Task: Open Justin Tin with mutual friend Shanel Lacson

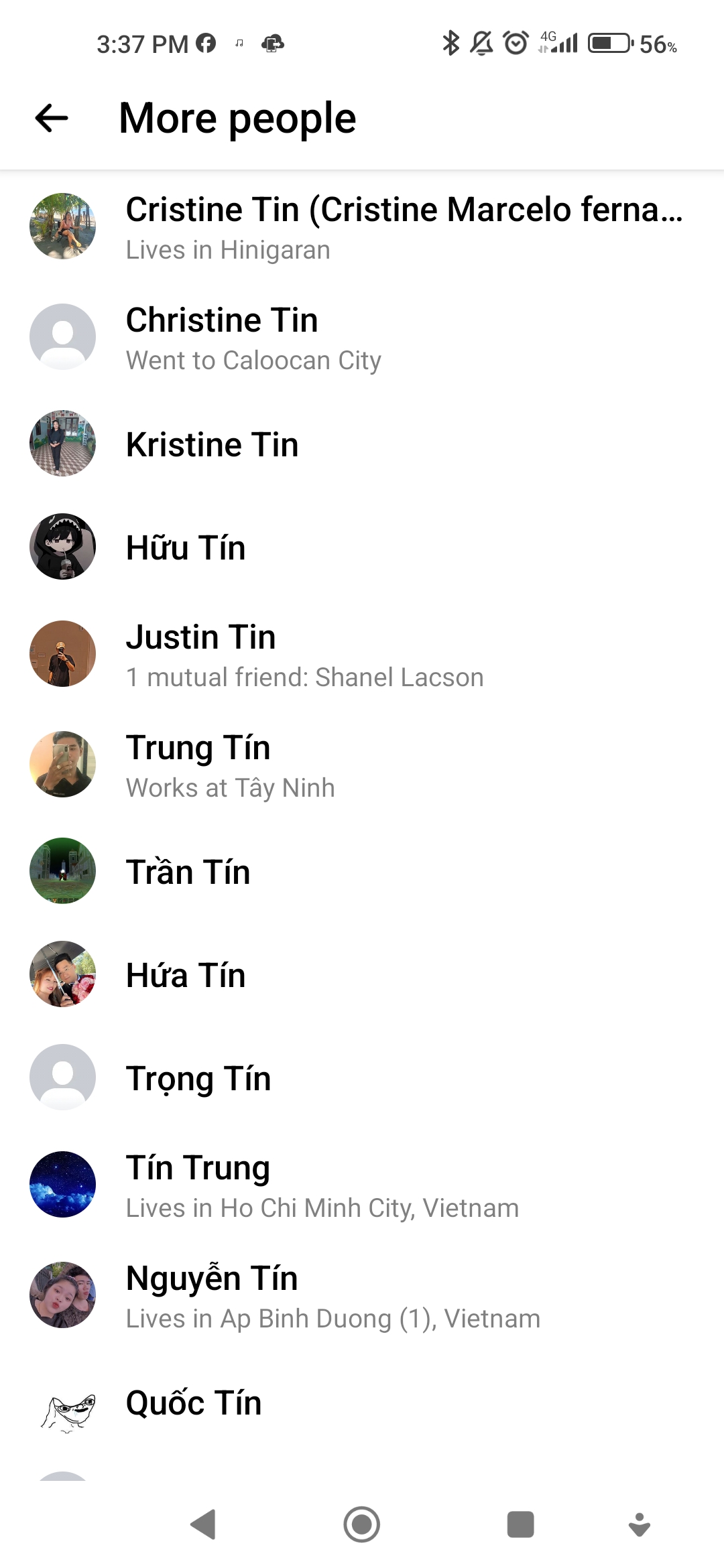Action: [362, 654]
